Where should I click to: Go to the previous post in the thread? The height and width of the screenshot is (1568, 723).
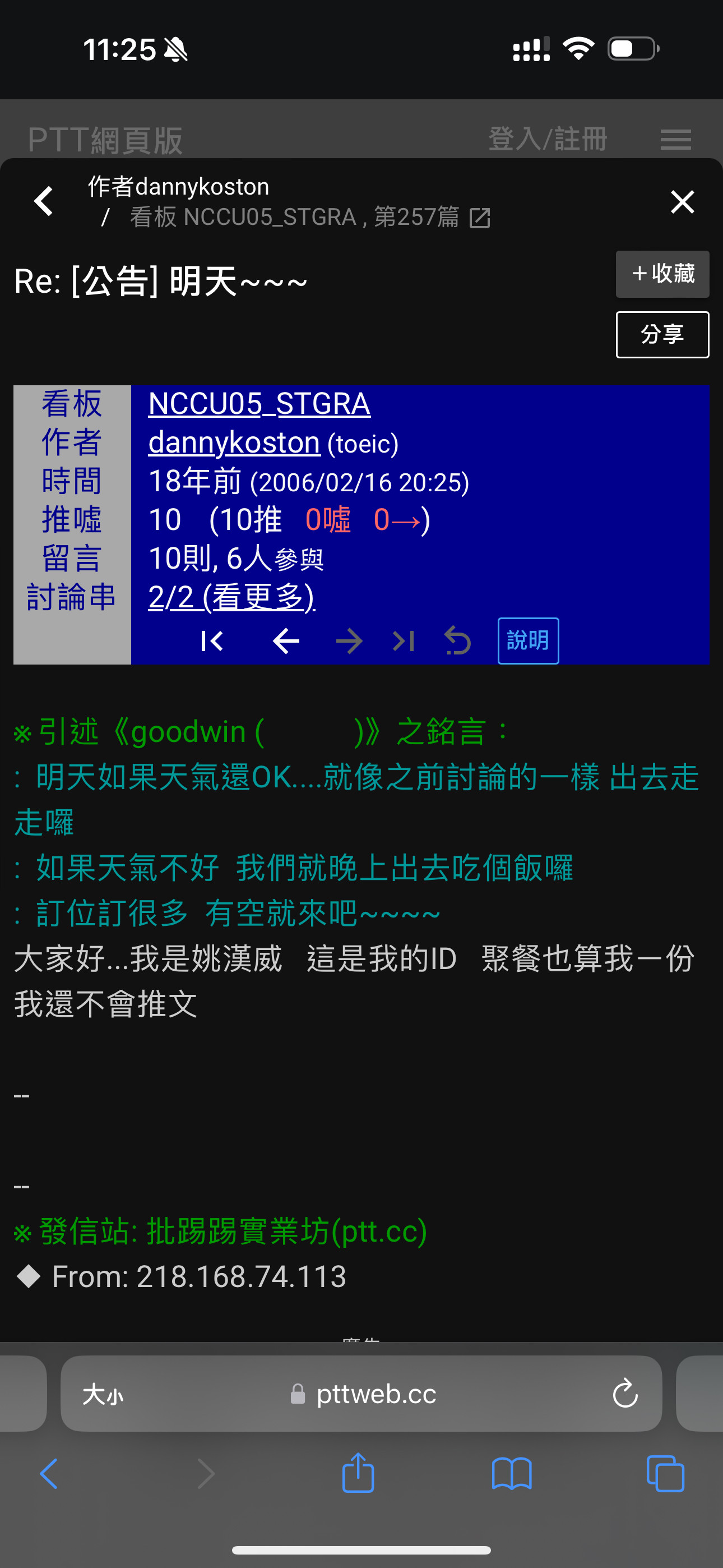tap(286, 641)
